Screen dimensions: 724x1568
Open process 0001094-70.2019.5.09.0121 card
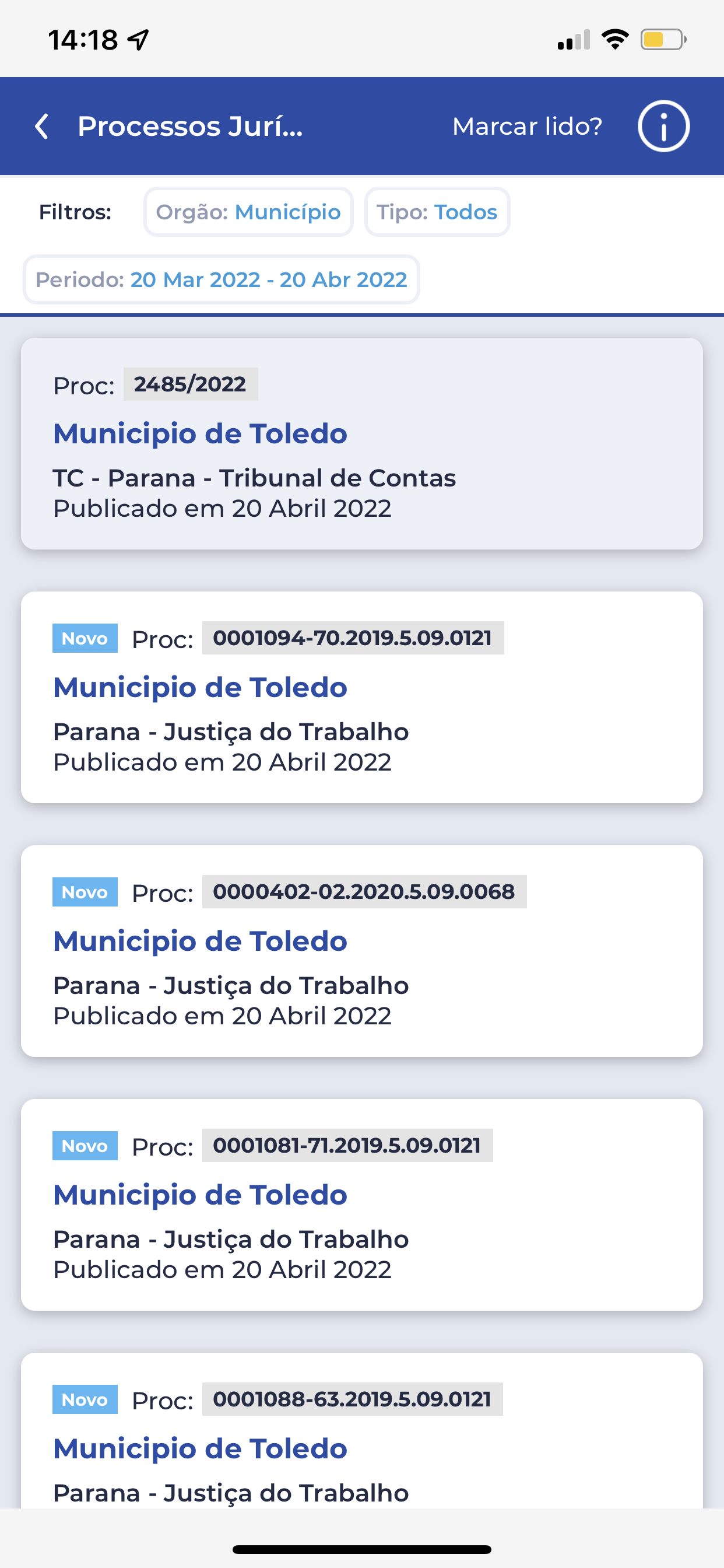362,698
